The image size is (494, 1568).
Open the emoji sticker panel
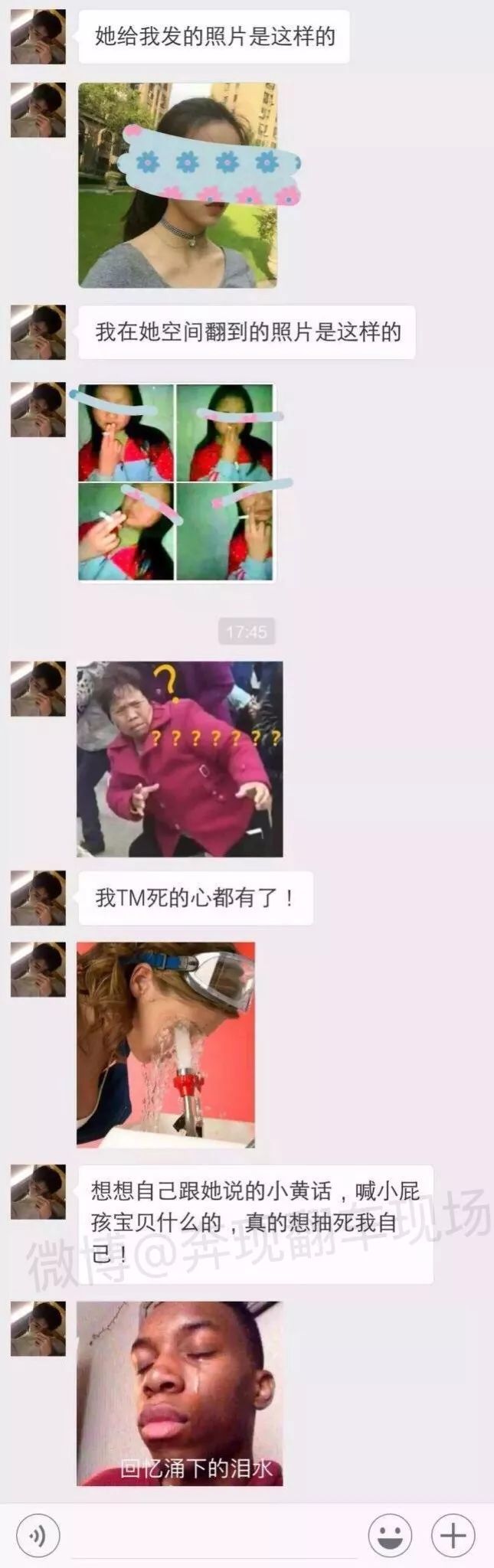pos(391,1535)
